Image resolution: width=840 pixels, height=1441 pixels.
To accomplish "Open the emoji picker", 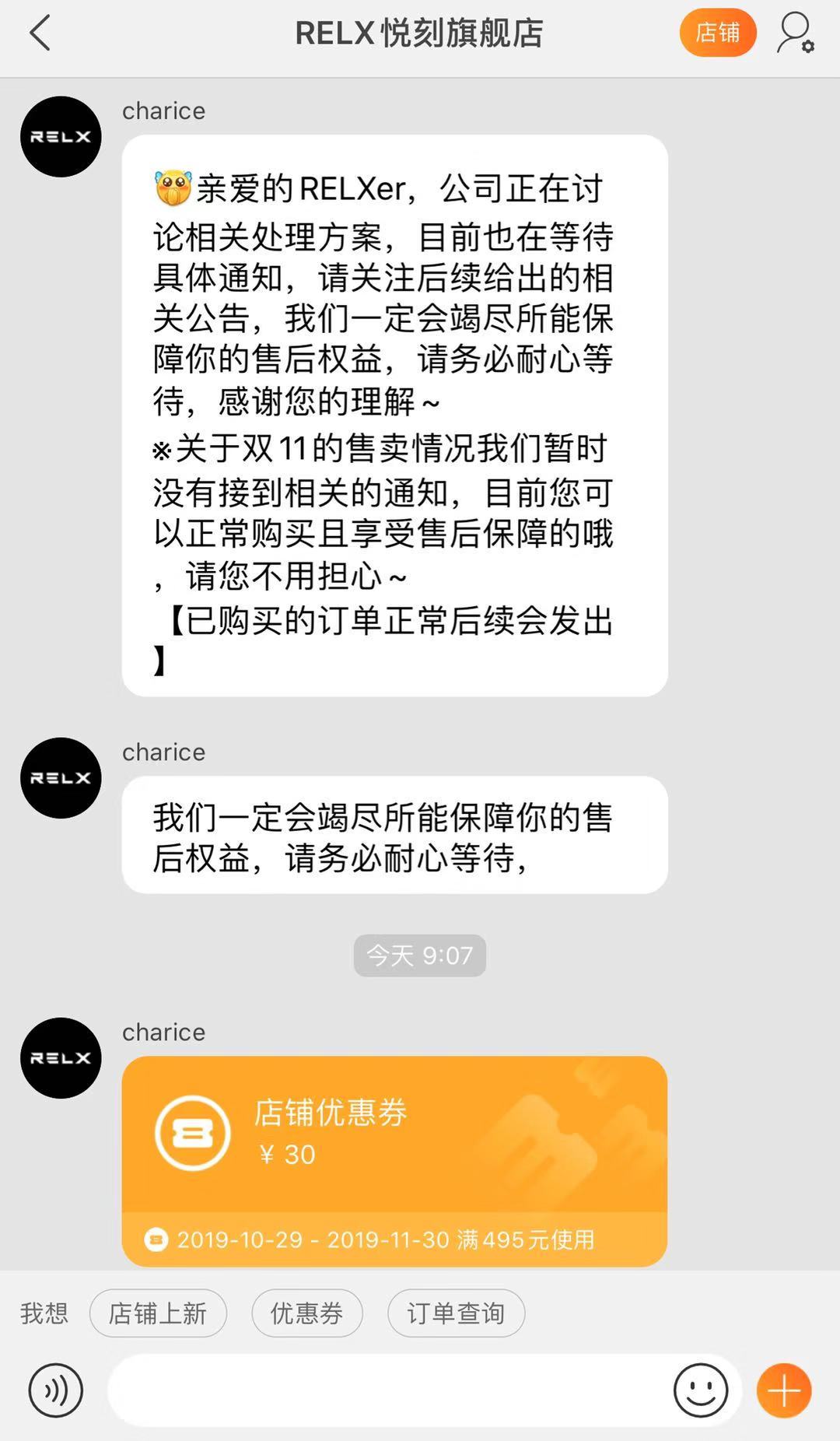I will pyautogui.click(x=700, y=1390).
